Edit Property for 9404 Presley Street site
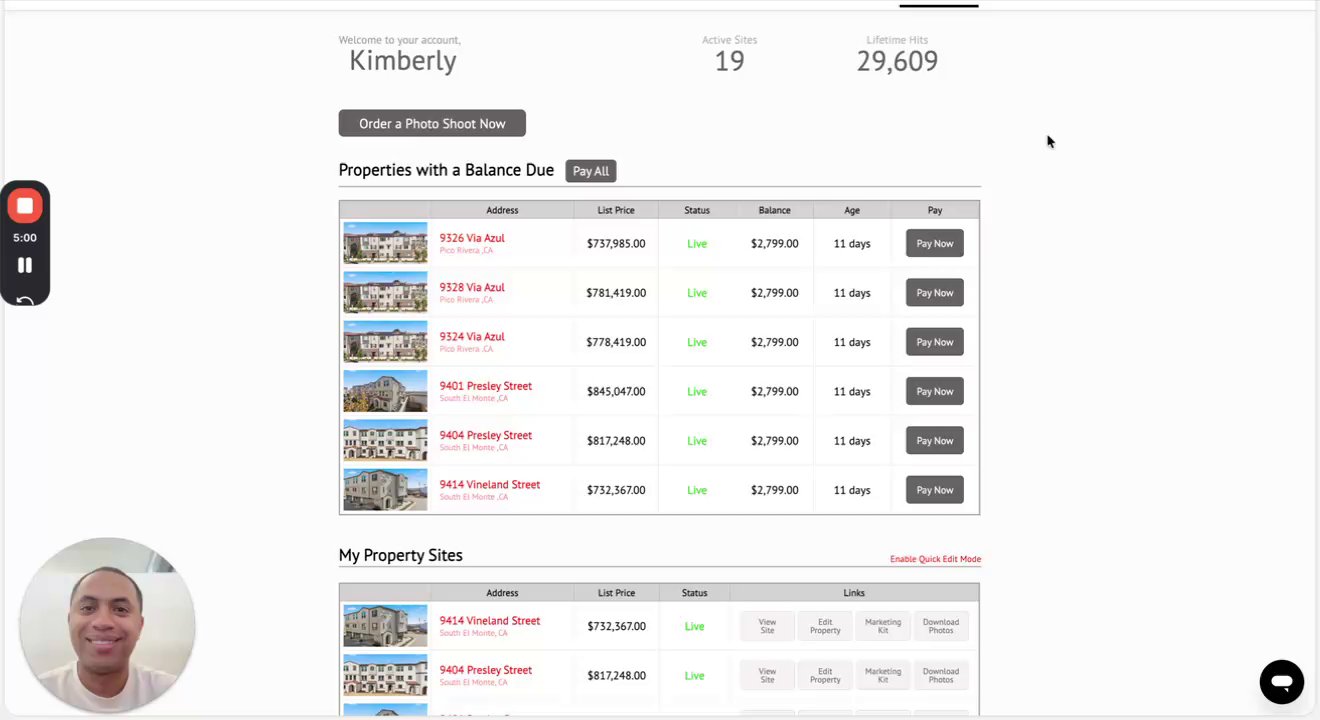 click(x=825, y=675)
